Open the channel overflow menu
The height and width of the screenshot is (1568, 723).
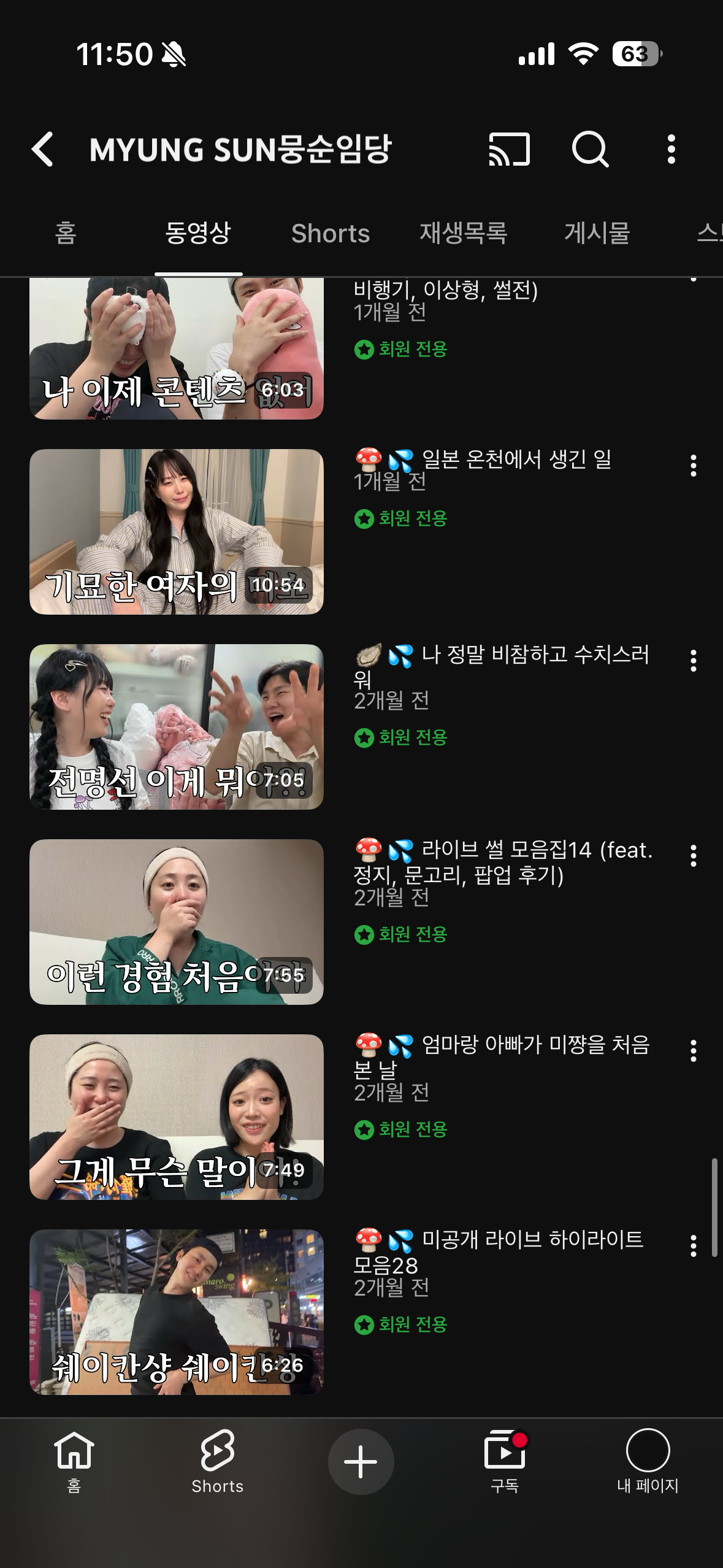671,149
